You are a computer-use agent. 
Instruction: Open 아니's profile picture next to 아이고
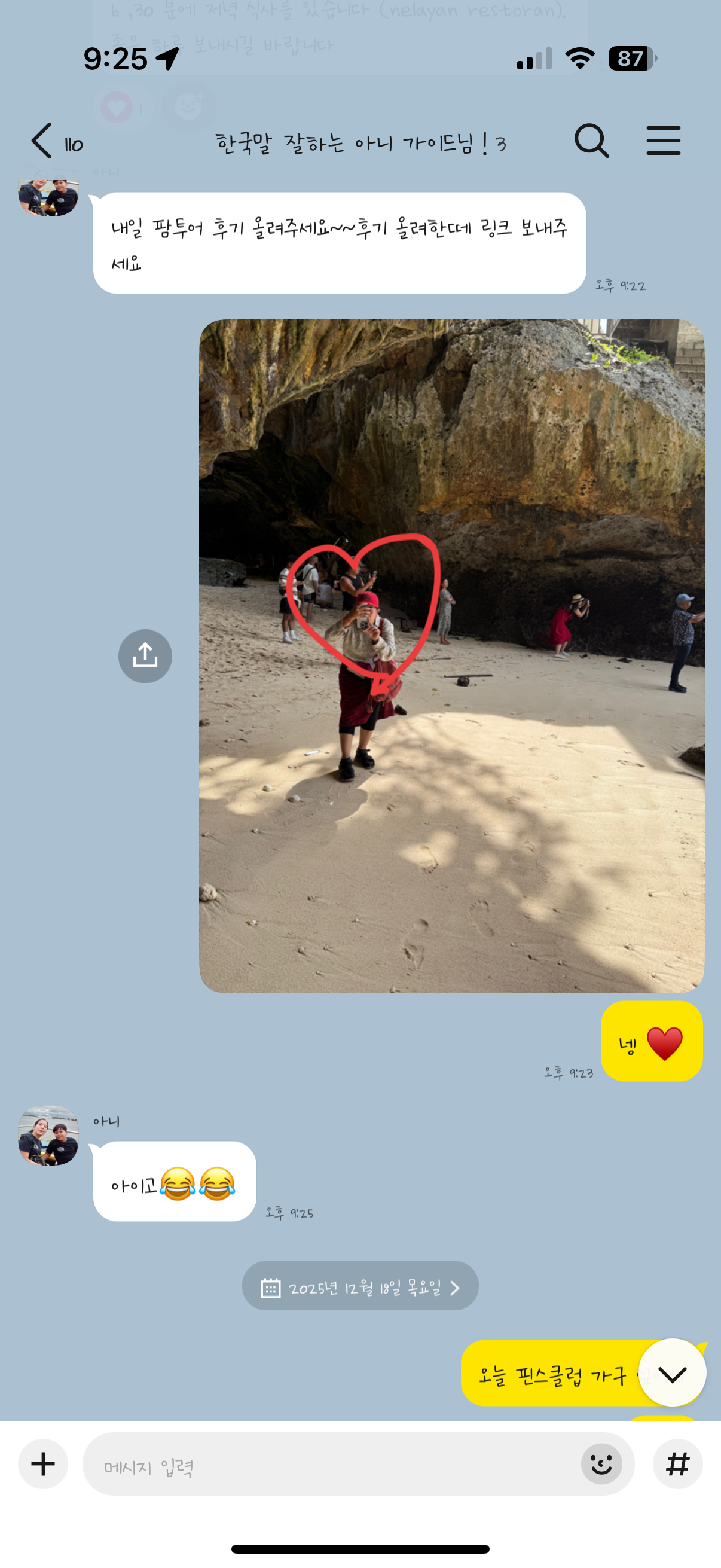48,1135
